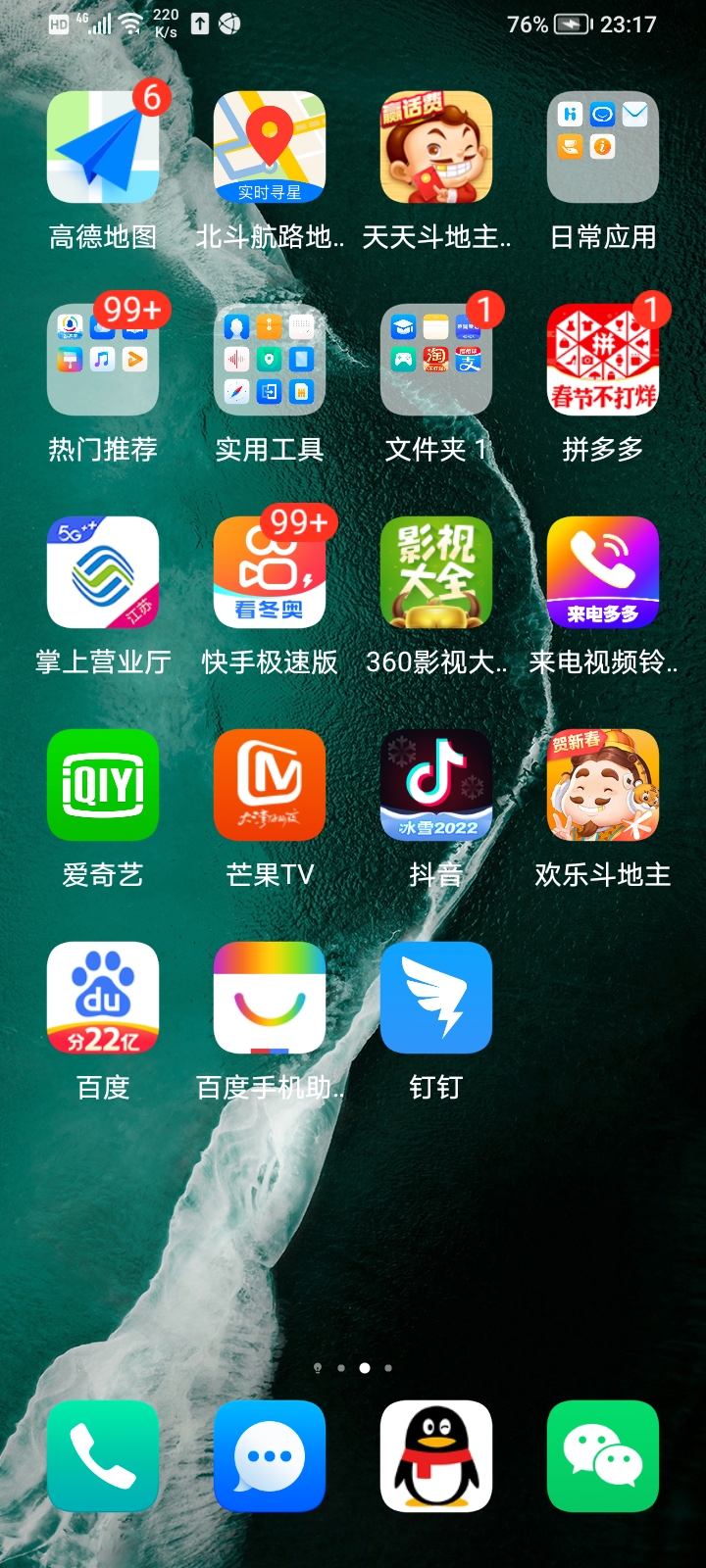
Task: Open the Phone dialer in the dock
Action: pos(103,1456)
